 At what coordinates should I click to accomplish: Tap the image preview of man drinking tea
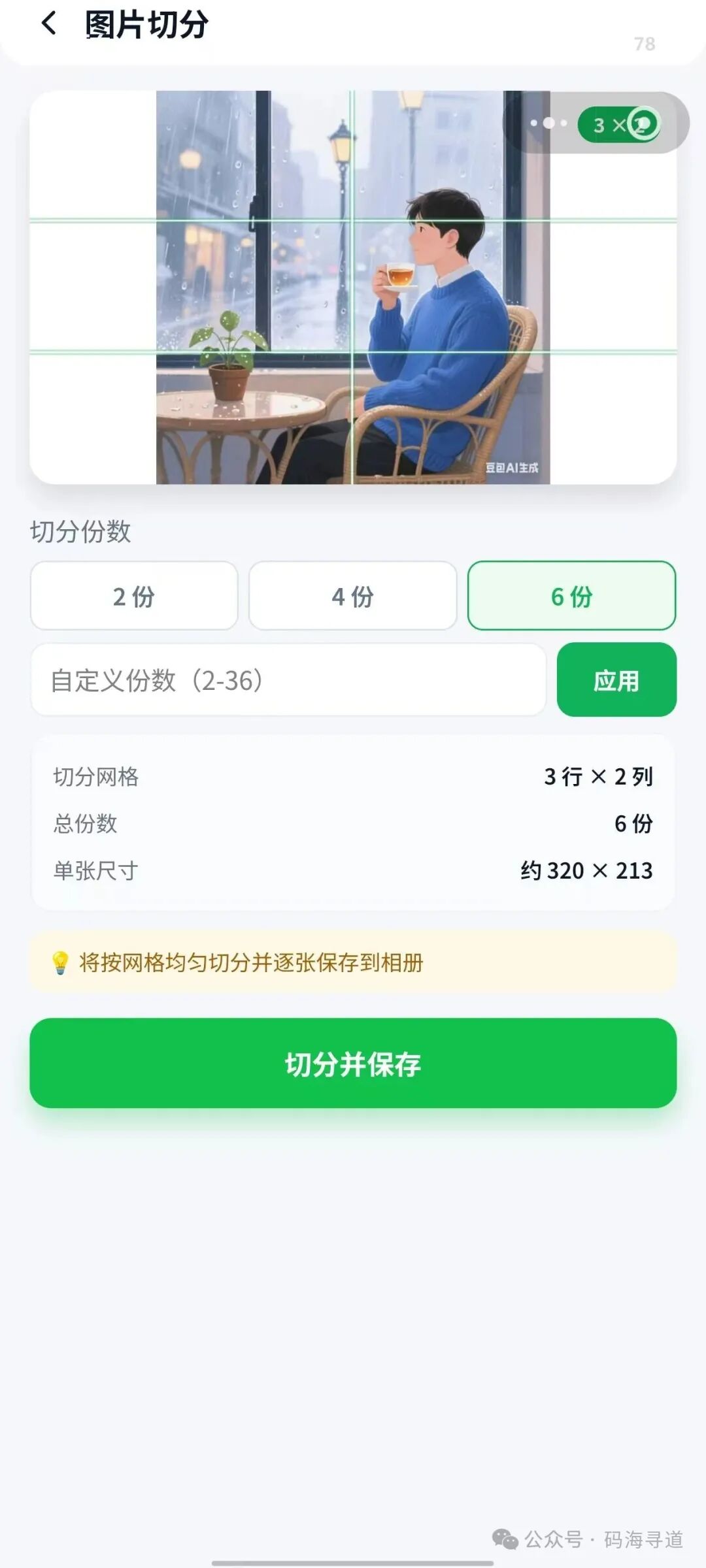pos(353,287)
